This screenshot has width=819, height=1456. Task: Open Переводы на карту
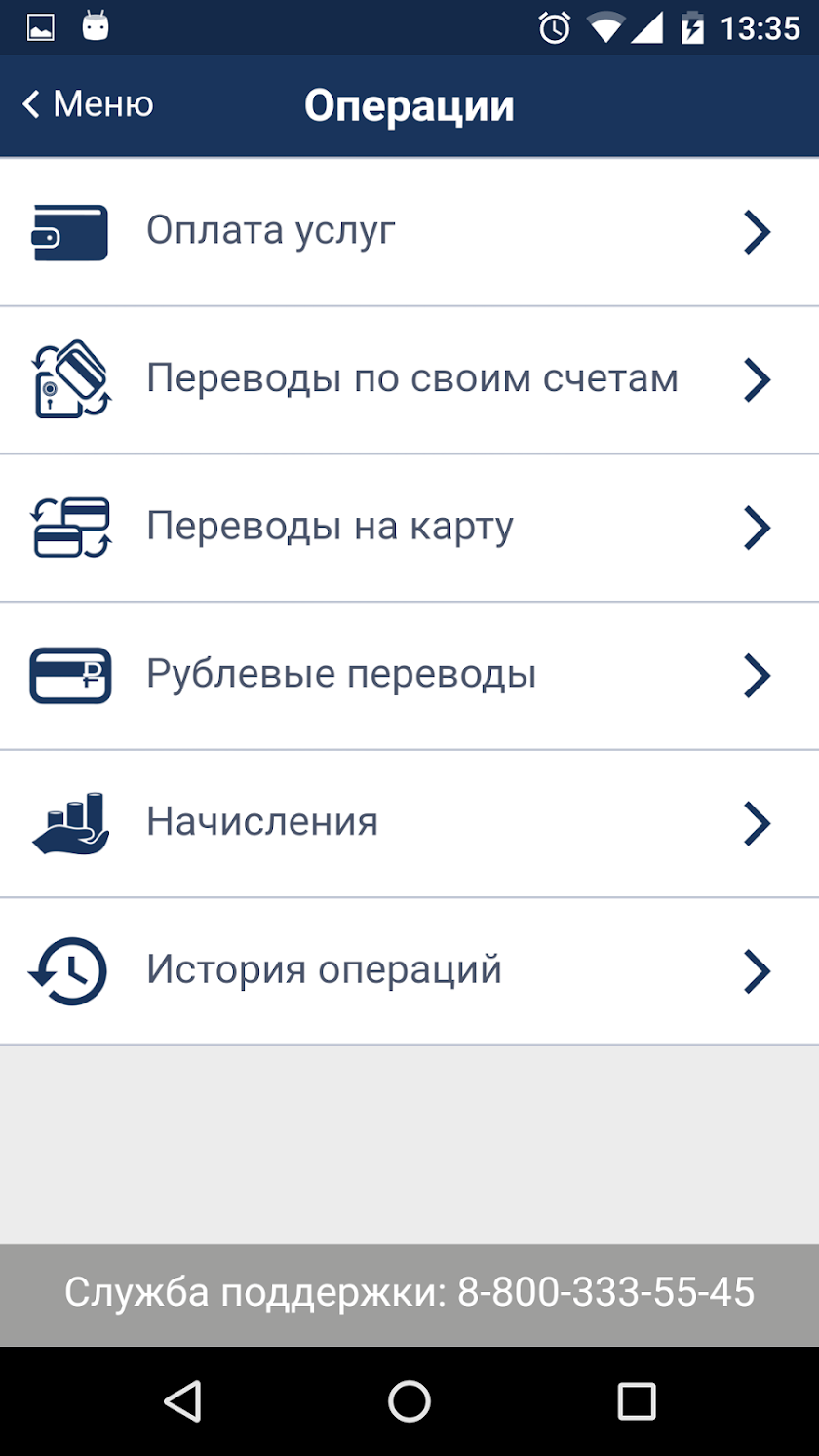409,528
